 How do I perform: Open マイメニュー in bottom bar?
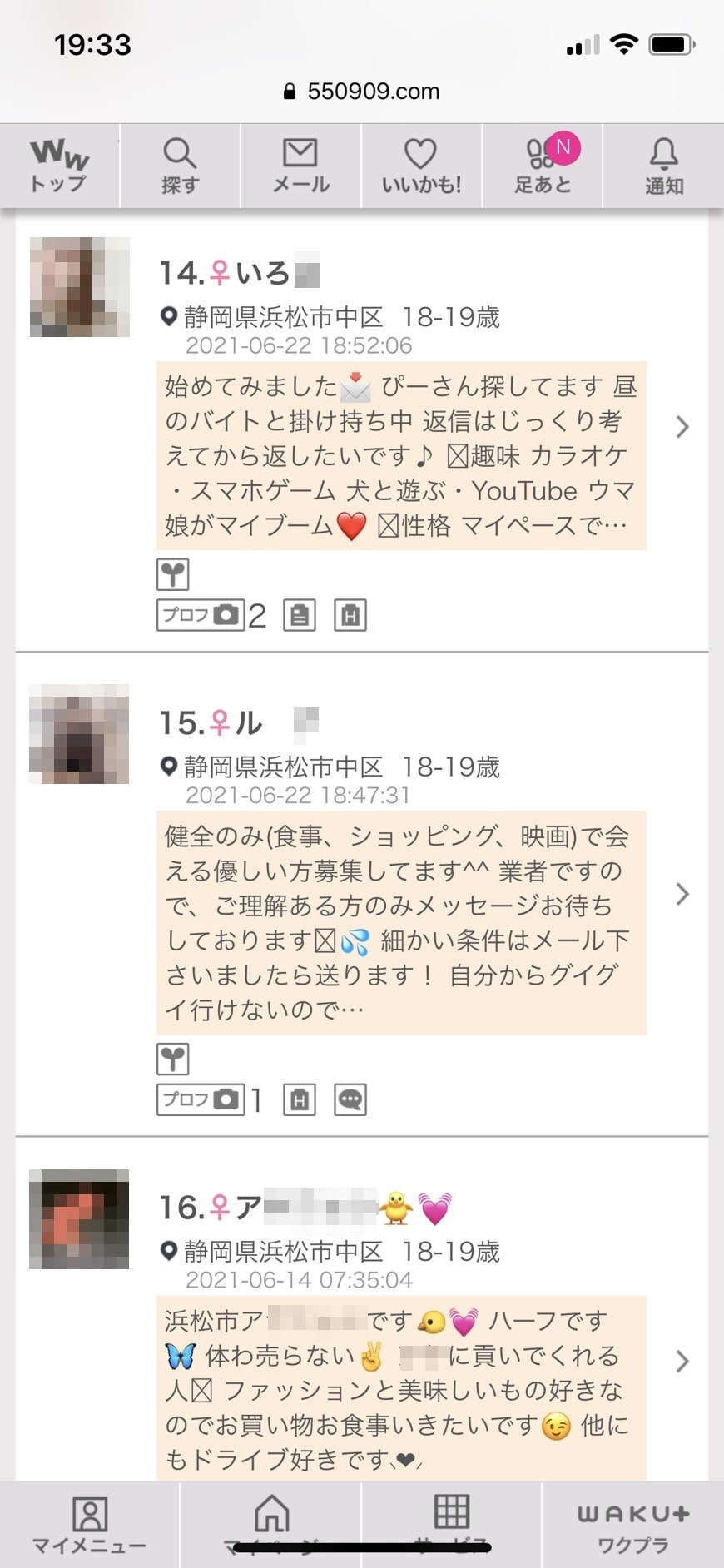89,1525
